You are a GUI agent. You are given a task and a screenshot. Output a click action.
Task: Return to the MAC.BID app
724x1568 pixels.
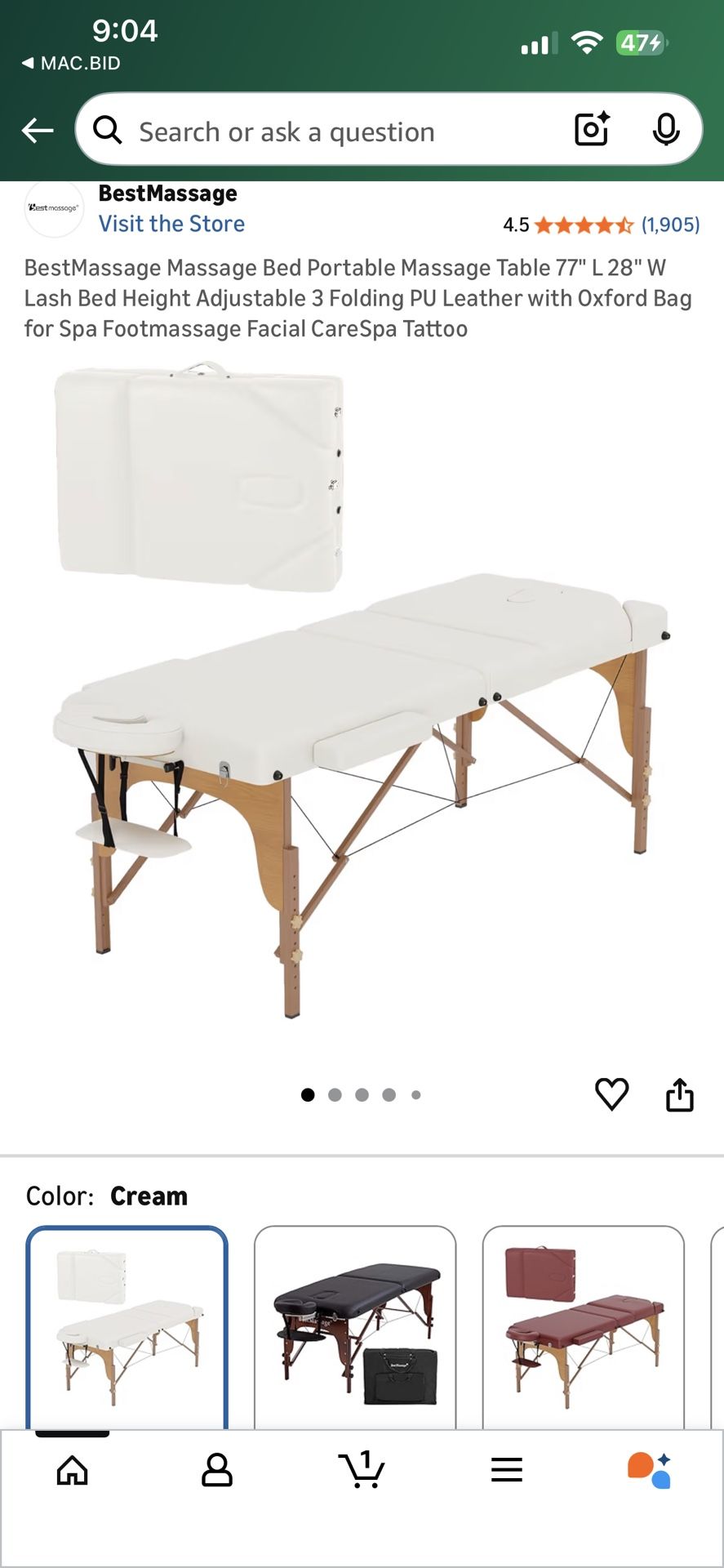tap(72, 63)
